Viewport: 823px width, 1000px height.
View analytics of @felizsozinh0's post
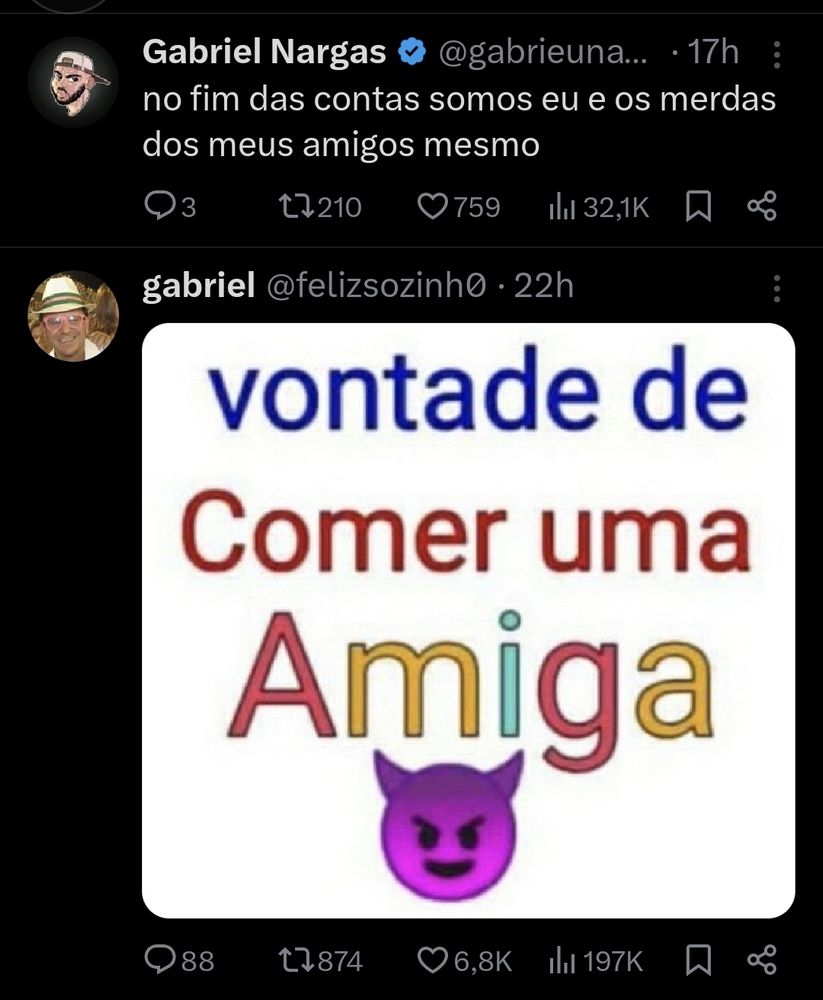[559, 961]
